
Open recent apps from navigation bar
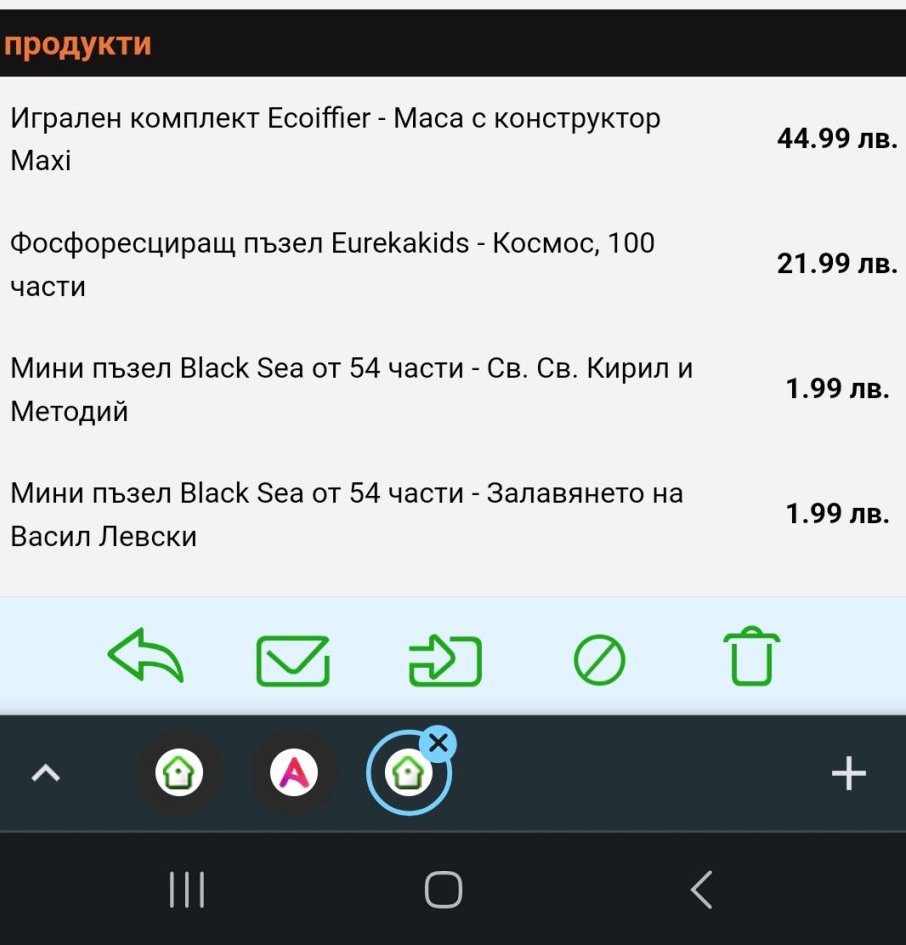(x=187, y=889)
